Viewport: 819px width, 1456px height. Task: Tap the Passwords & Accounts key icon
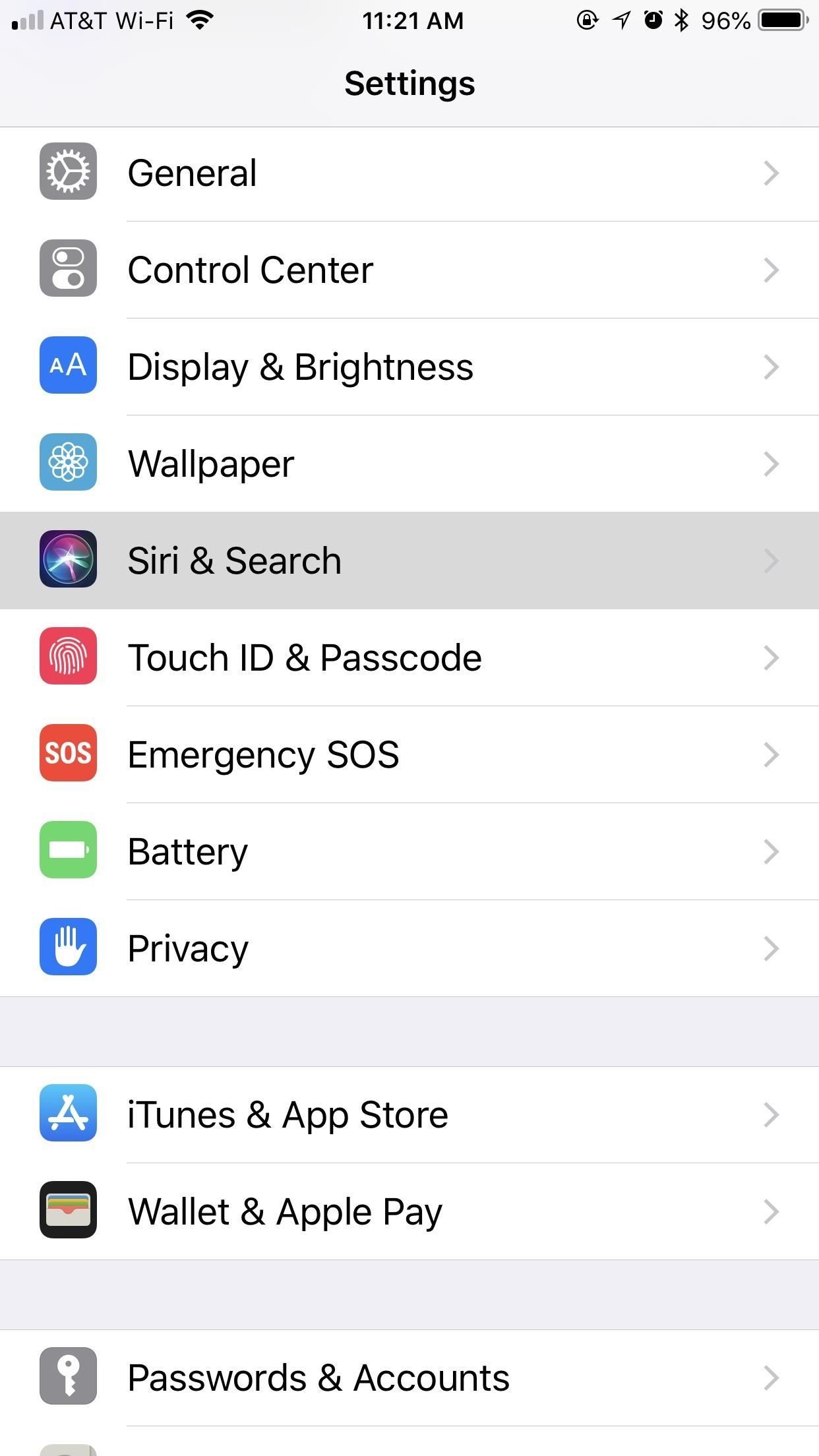(x=68, y=1376)
